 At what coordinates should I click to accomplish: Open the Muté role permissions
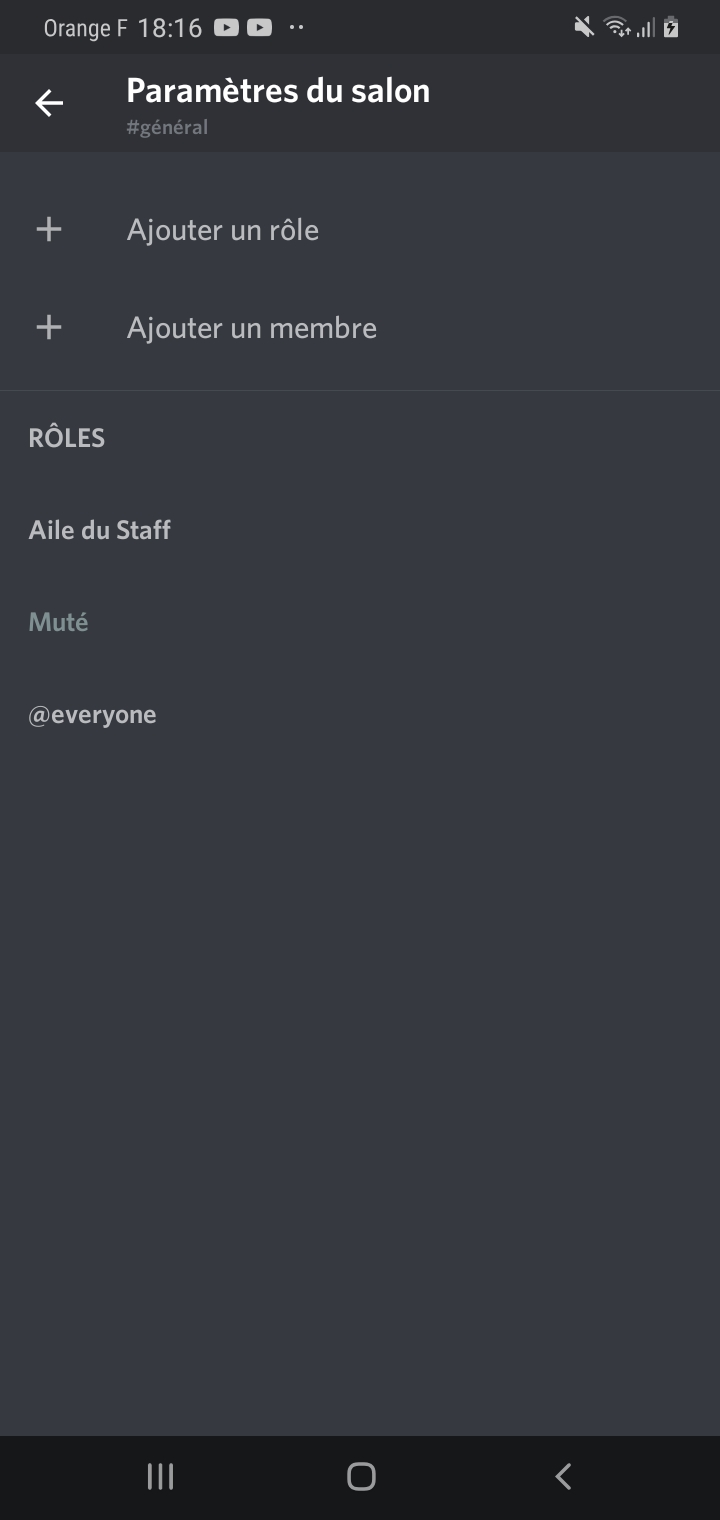tap(59, 622)
